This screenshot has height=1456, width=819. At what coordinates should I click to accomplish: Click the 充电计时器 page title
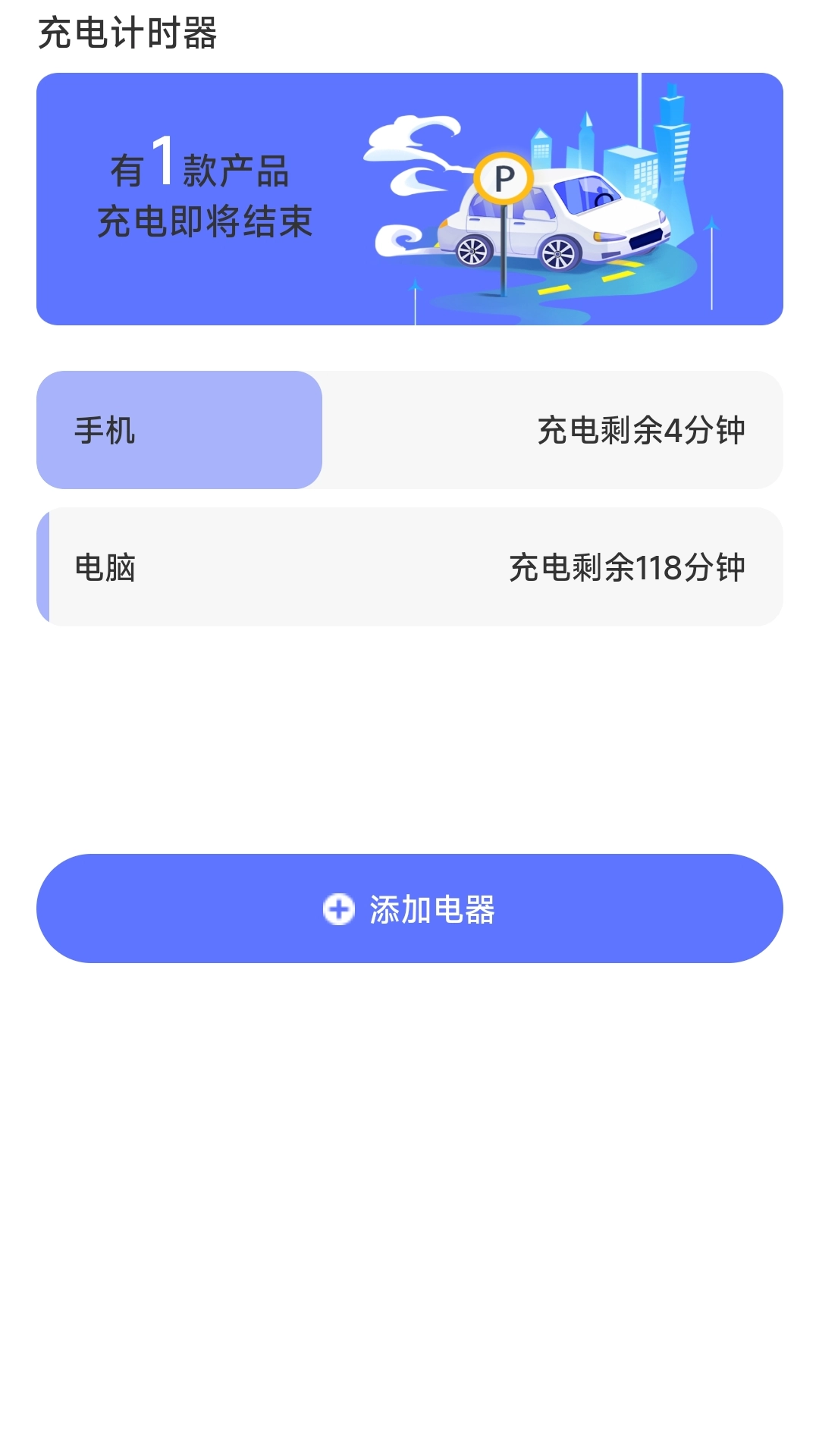[x=129, y=32]
